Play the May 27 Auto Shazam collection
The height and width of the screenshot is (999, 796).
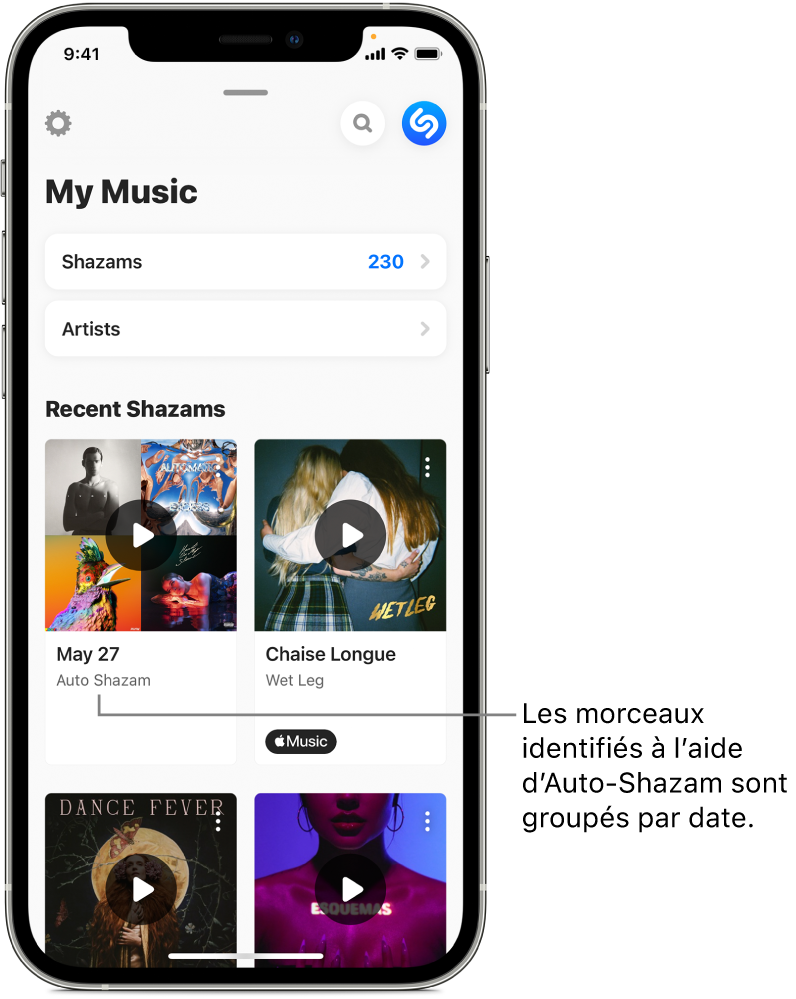tap(141, 535)
